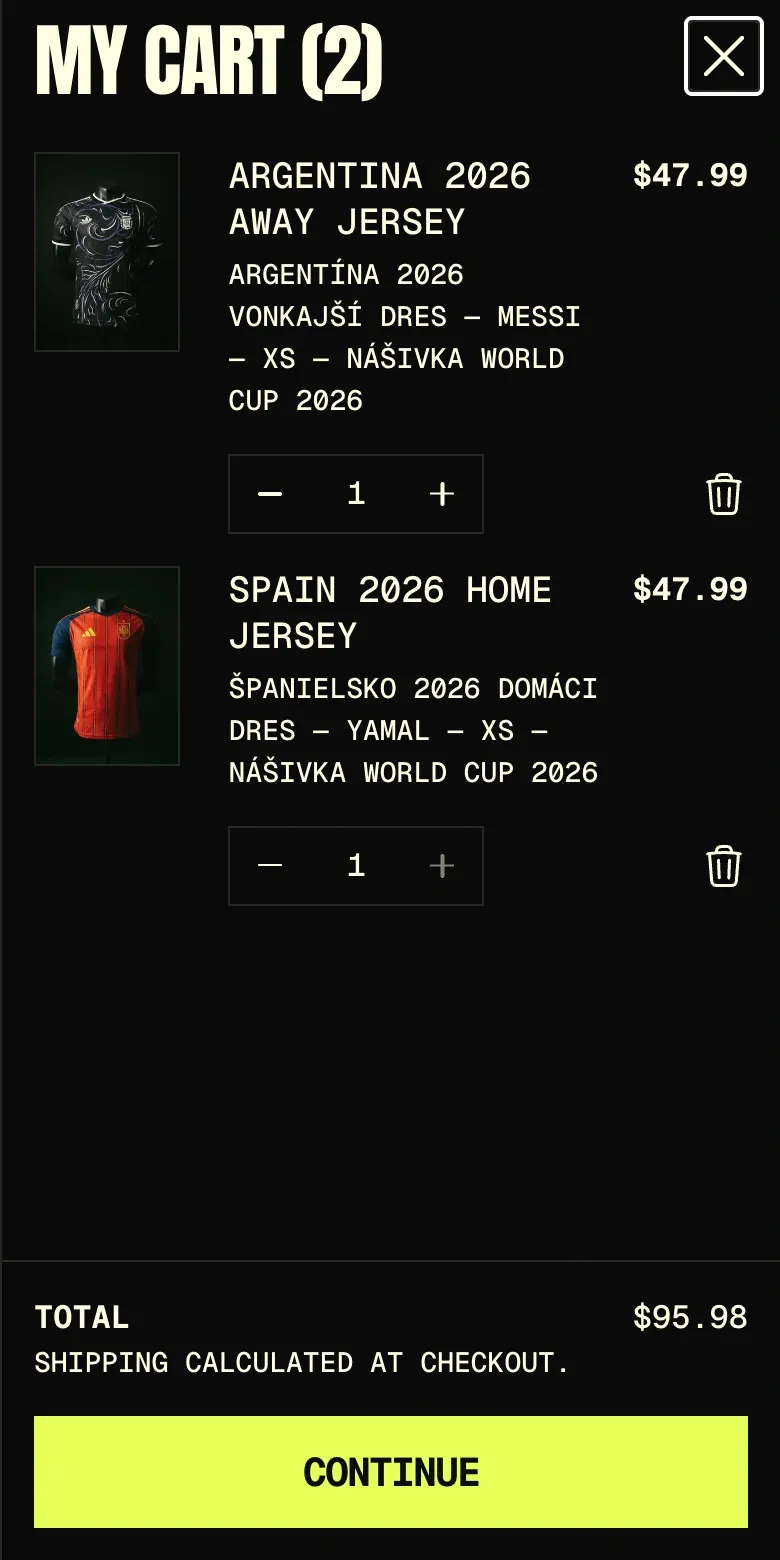
Task: Open the Argentina 2026 Away Jersey image
Action: click(x=107, y=252)
